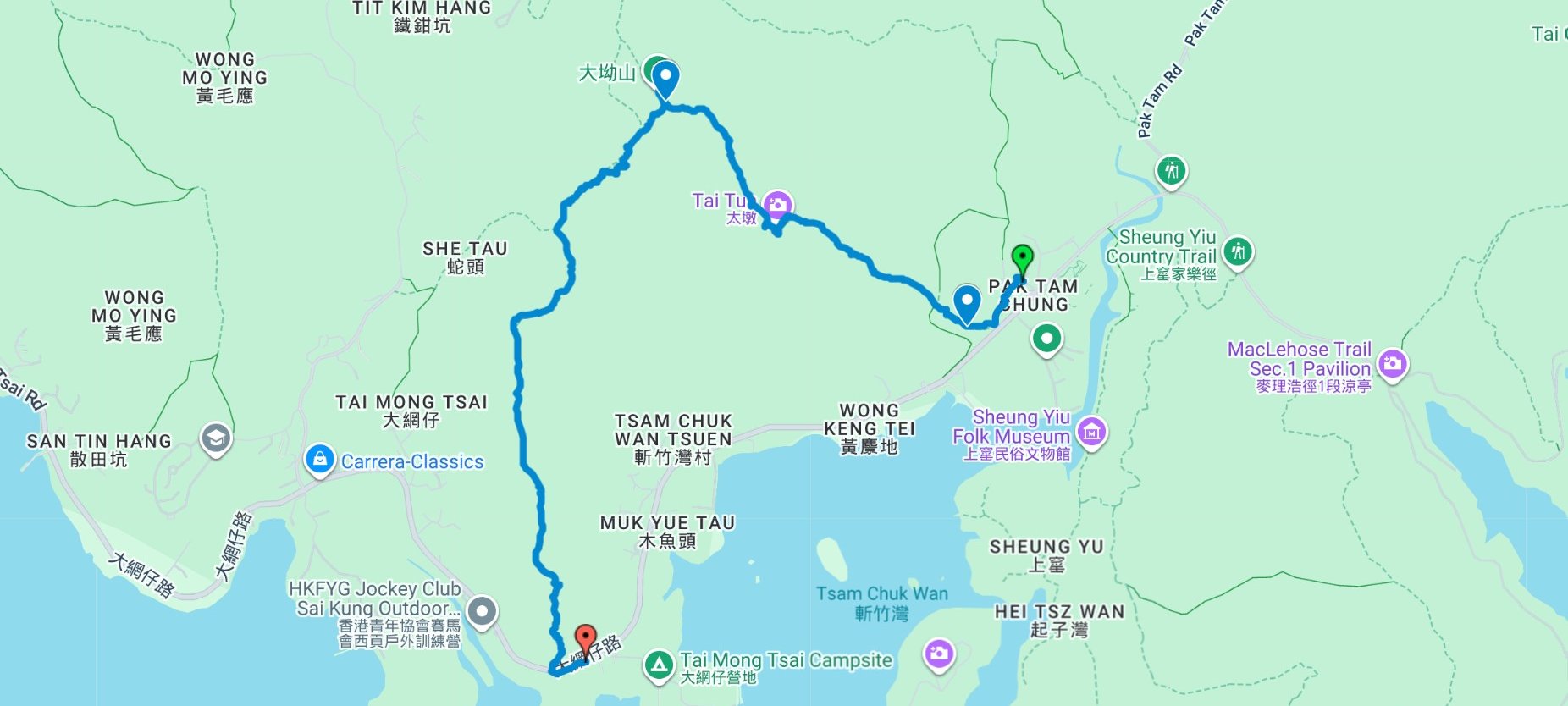
Task: Tap the blue waypoint pin at 大坳山
Action: pos(666,80)
